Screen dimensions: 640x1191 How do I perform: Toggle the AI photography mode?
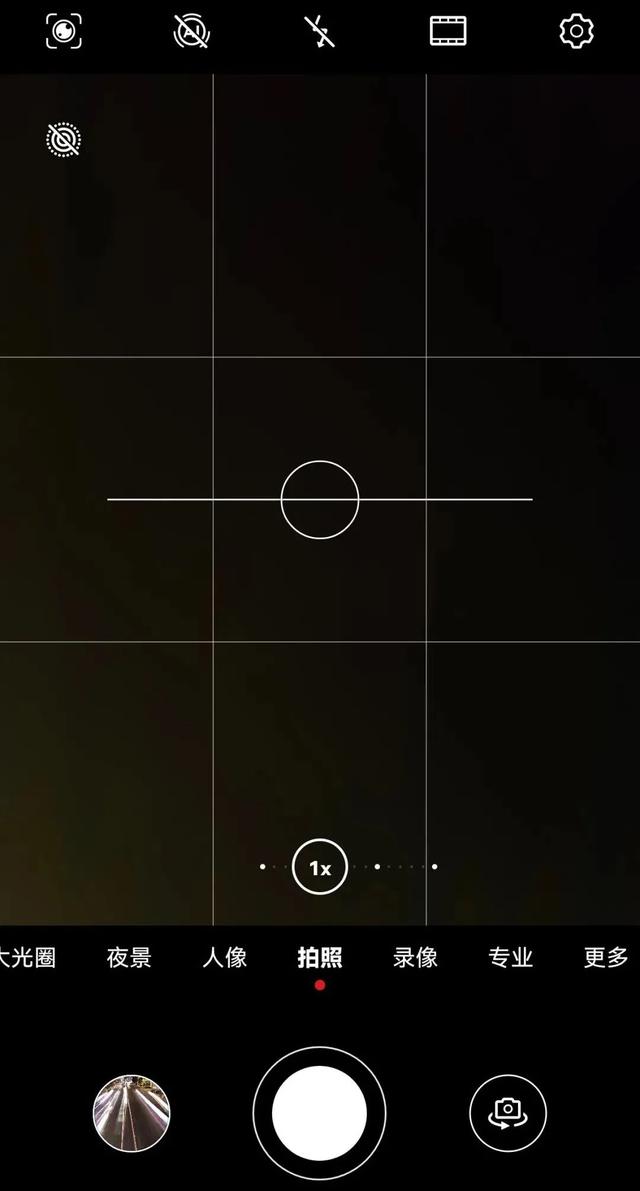click(x=192, y=31)
